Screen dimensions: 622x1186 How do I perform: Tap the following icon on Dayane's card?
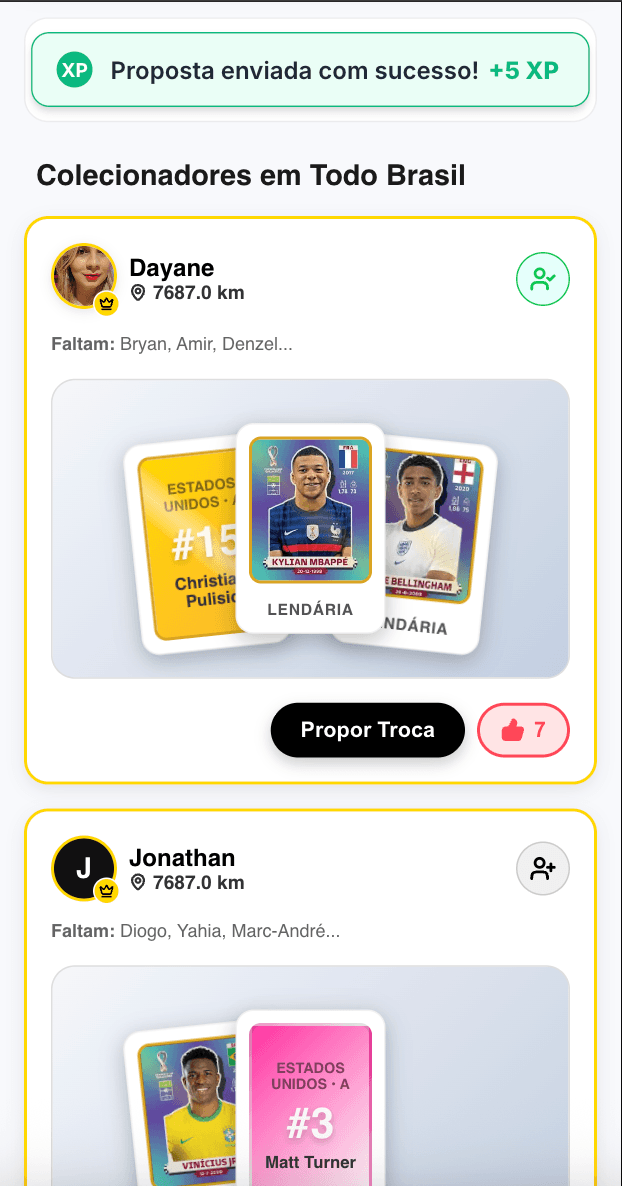(x=542, y=280)
